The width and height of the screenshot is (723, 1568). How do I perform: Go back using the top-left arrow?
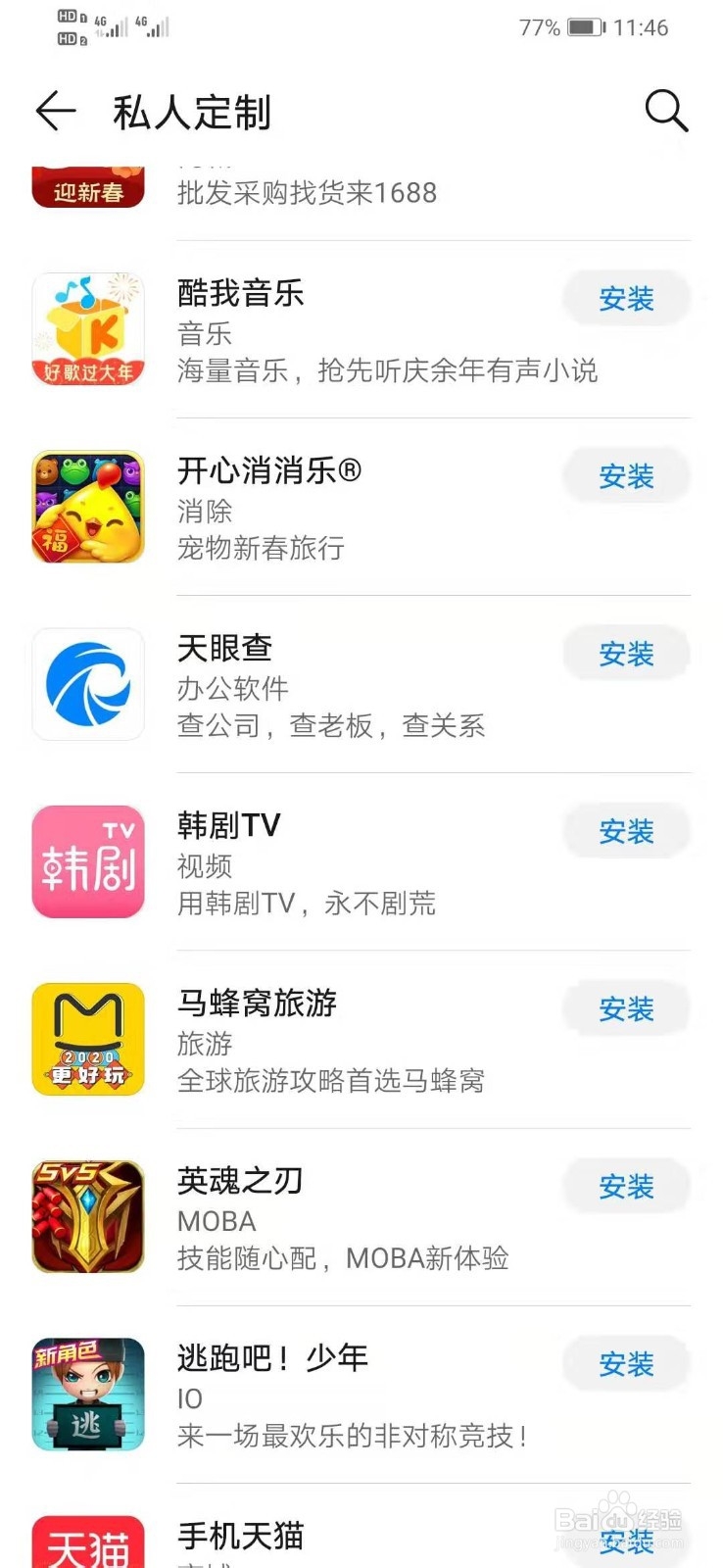56,111
